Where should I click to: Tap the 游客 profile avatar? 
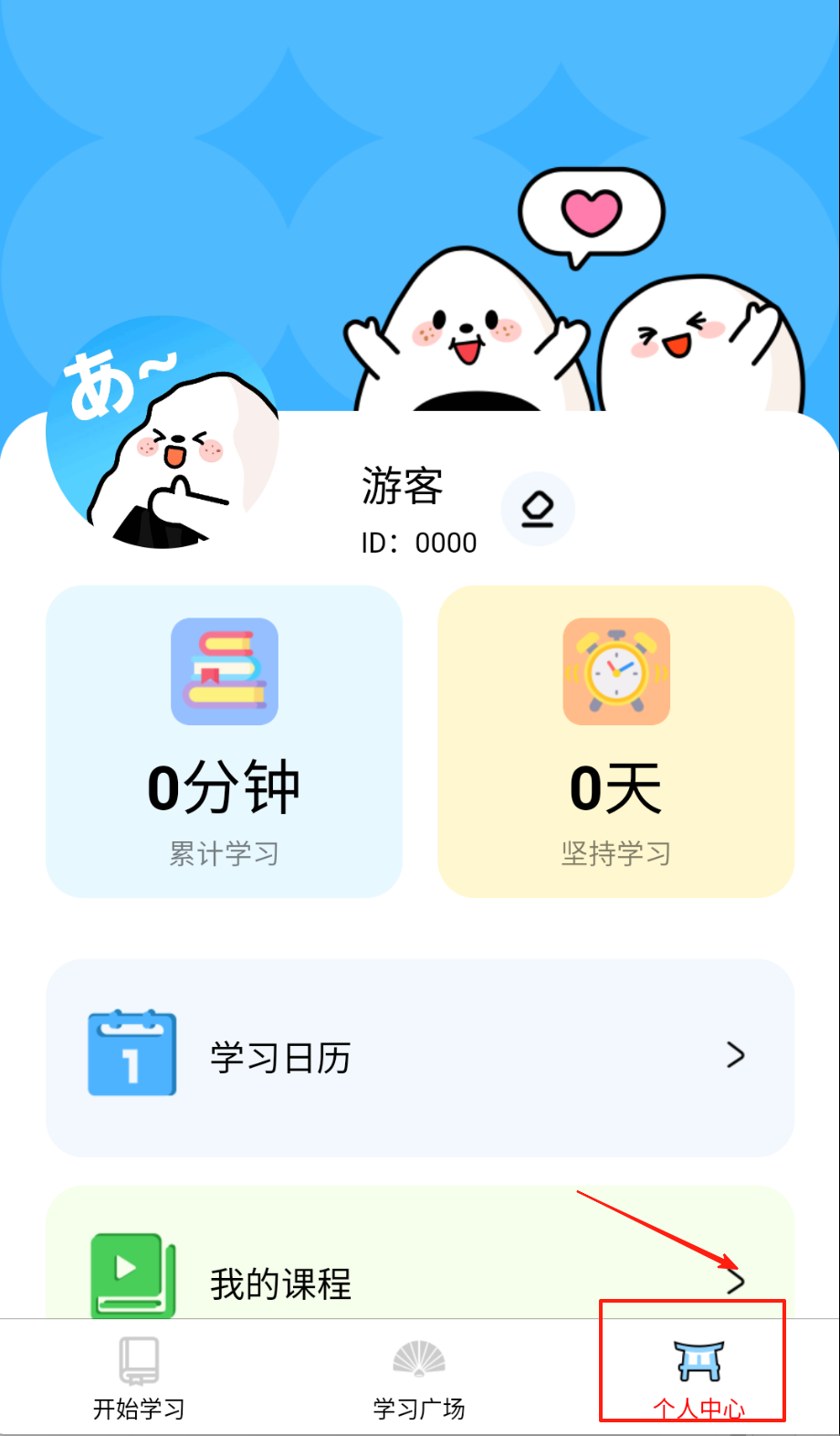point(163,434)
